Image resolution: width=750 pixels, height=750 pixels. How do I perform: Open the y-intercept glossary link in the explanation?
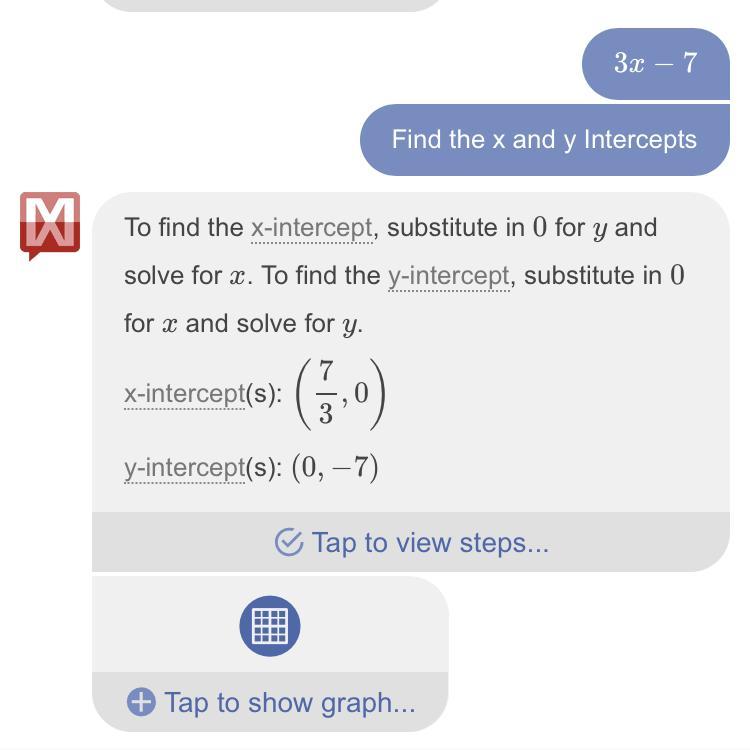[449, 276]
